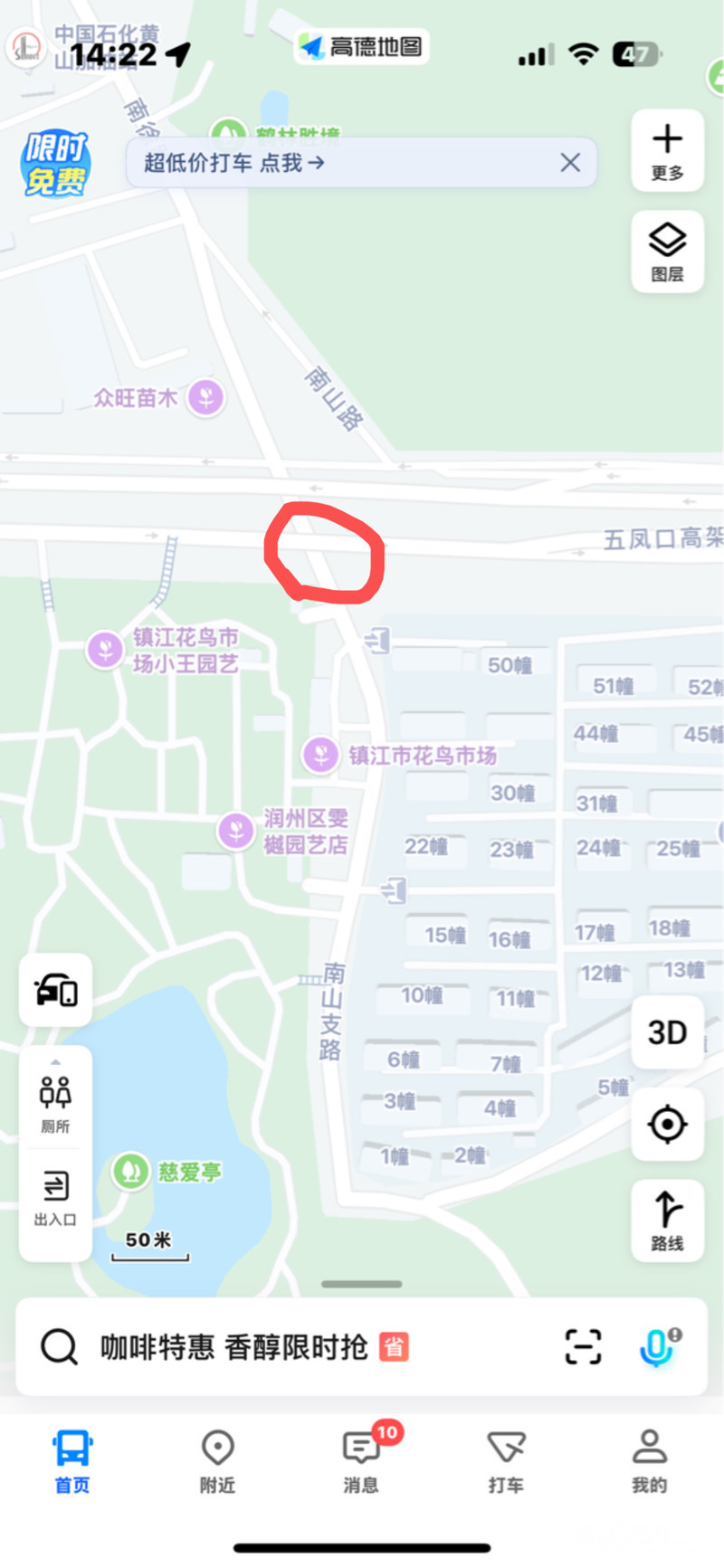
Task: Open the car and phone connection shortcut
Action: click(x=55, y=990)
